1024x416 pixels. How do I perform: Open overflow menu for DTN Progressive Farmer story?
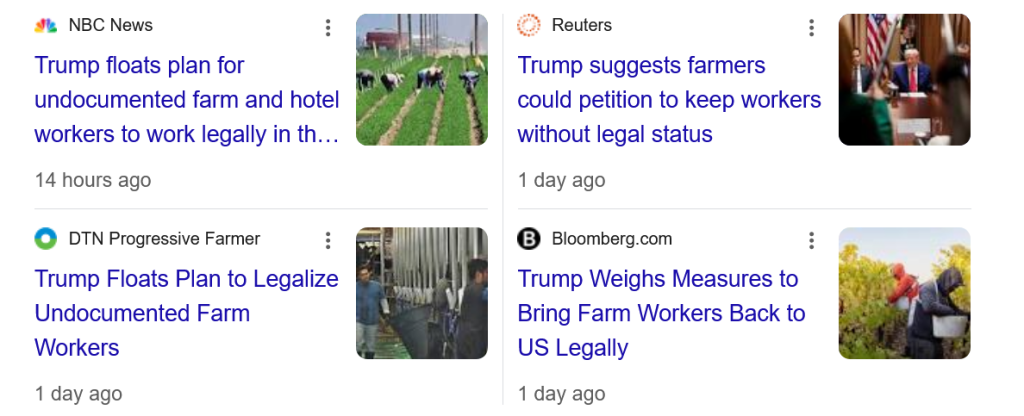327,241
